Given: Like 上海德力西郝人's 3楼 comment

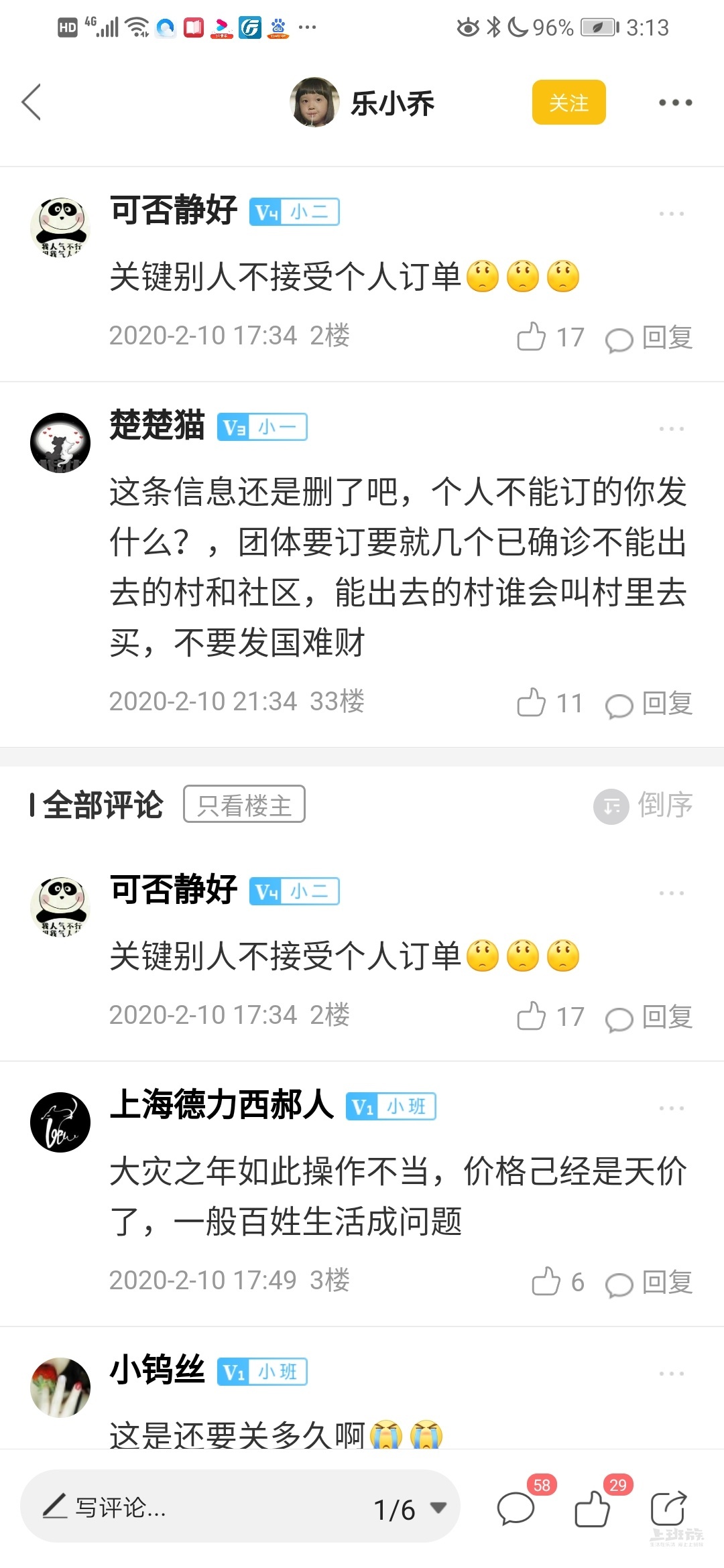Looking at the screenshot, I should 546,1281.
